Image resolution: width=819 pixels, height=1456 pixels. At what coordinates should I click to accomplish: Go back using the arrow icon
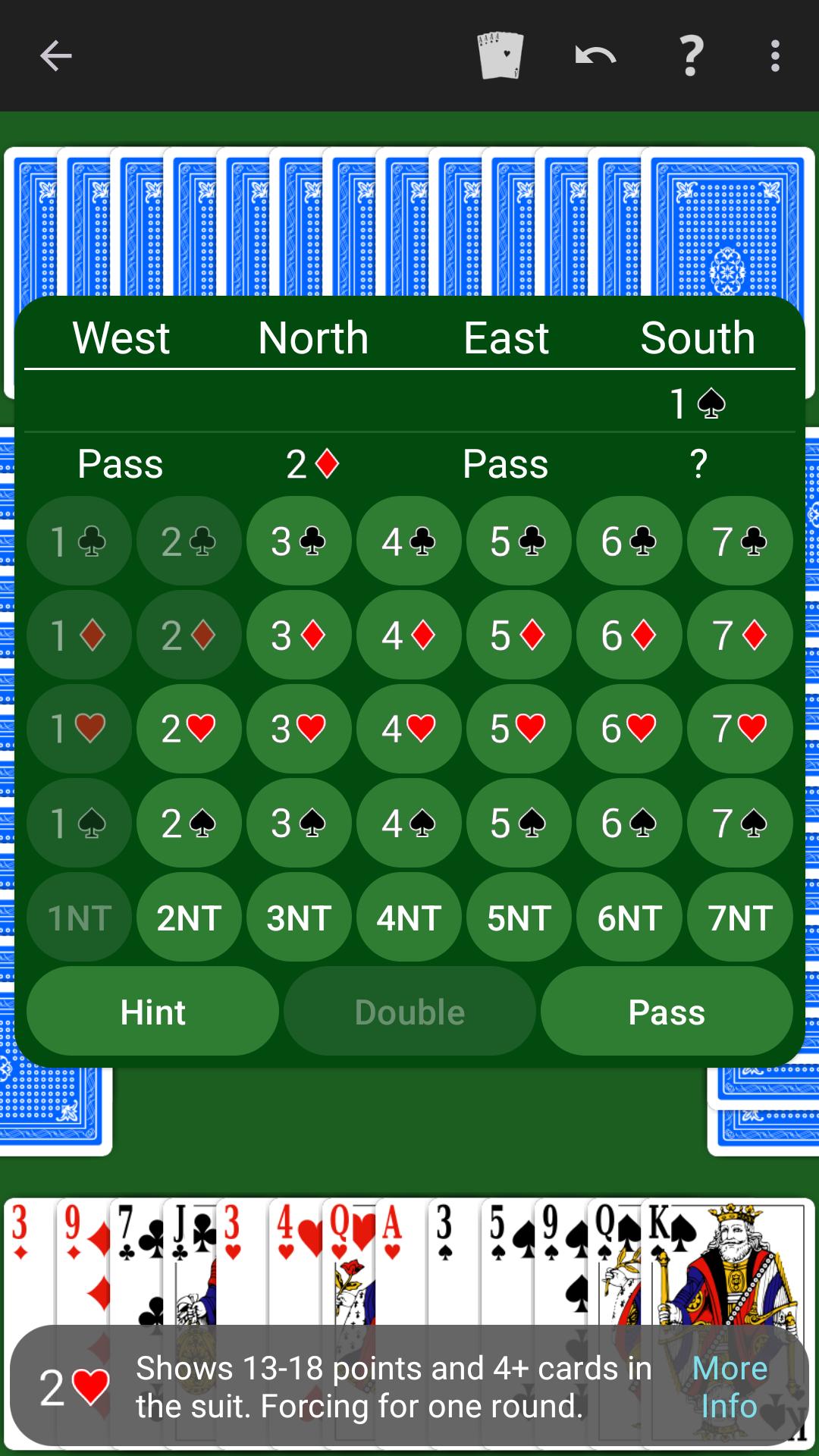point(55,56)
